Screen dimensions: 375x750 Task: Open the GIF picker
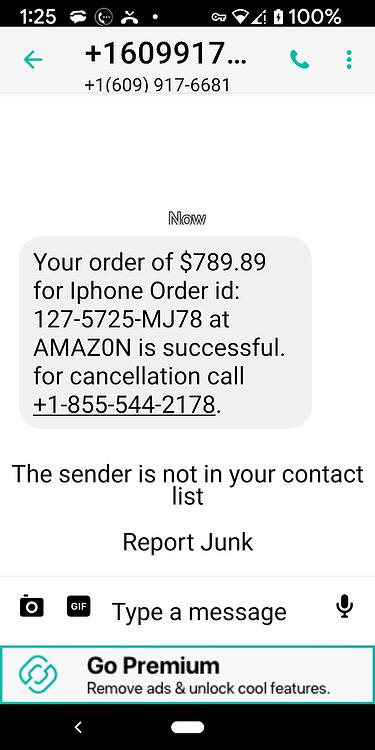78,606
